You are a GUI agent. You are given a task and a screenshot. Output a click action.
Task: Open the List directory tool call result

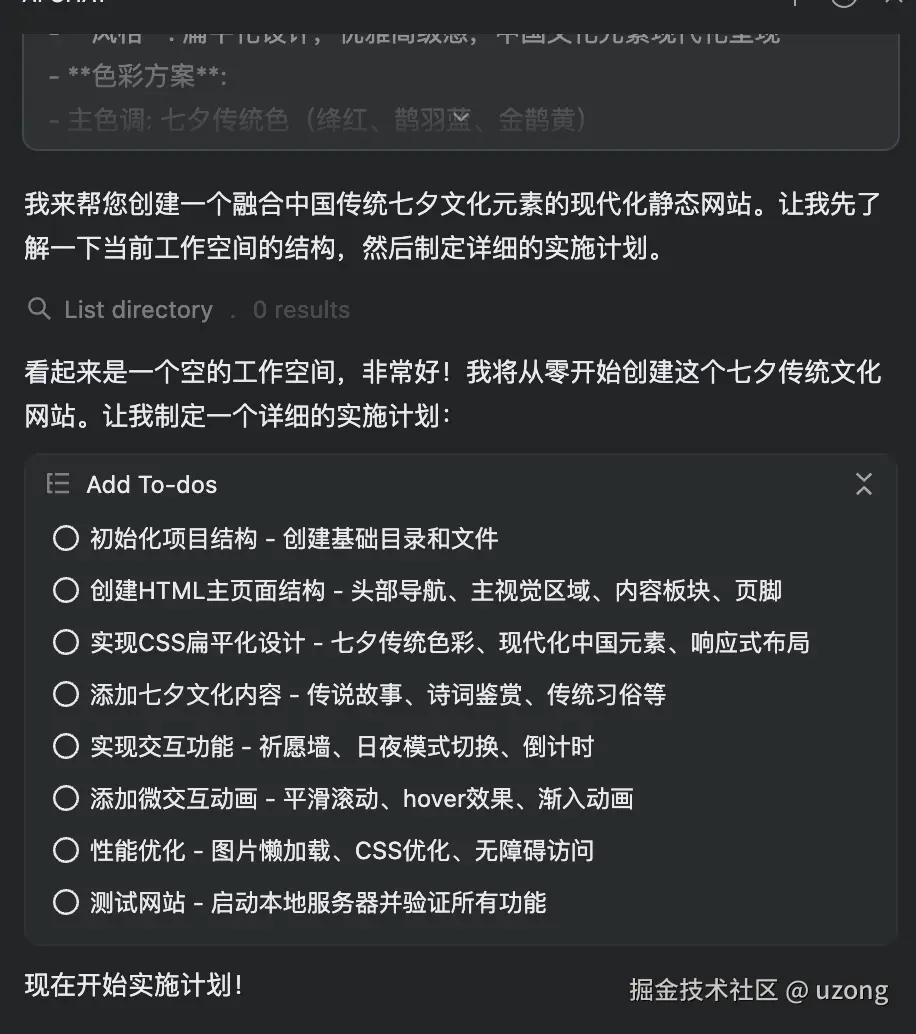[x=138, y=310]
